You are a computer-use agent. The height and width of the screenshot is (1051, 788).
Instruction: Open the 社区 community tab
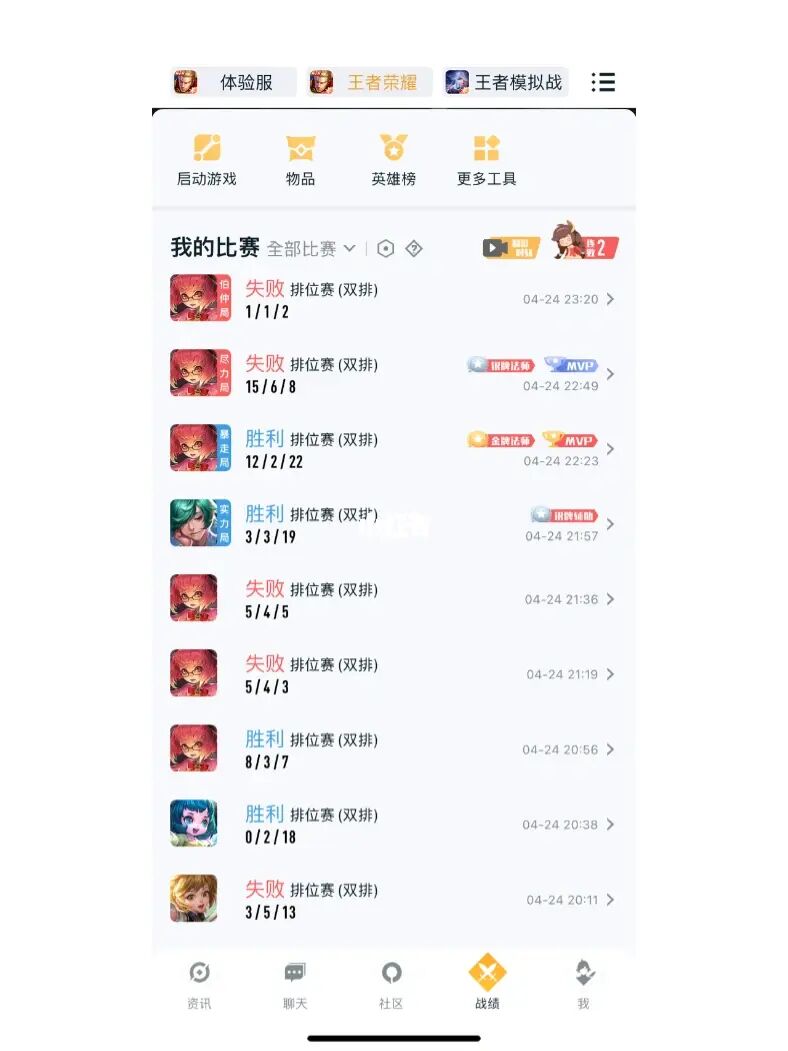point(391,984)
